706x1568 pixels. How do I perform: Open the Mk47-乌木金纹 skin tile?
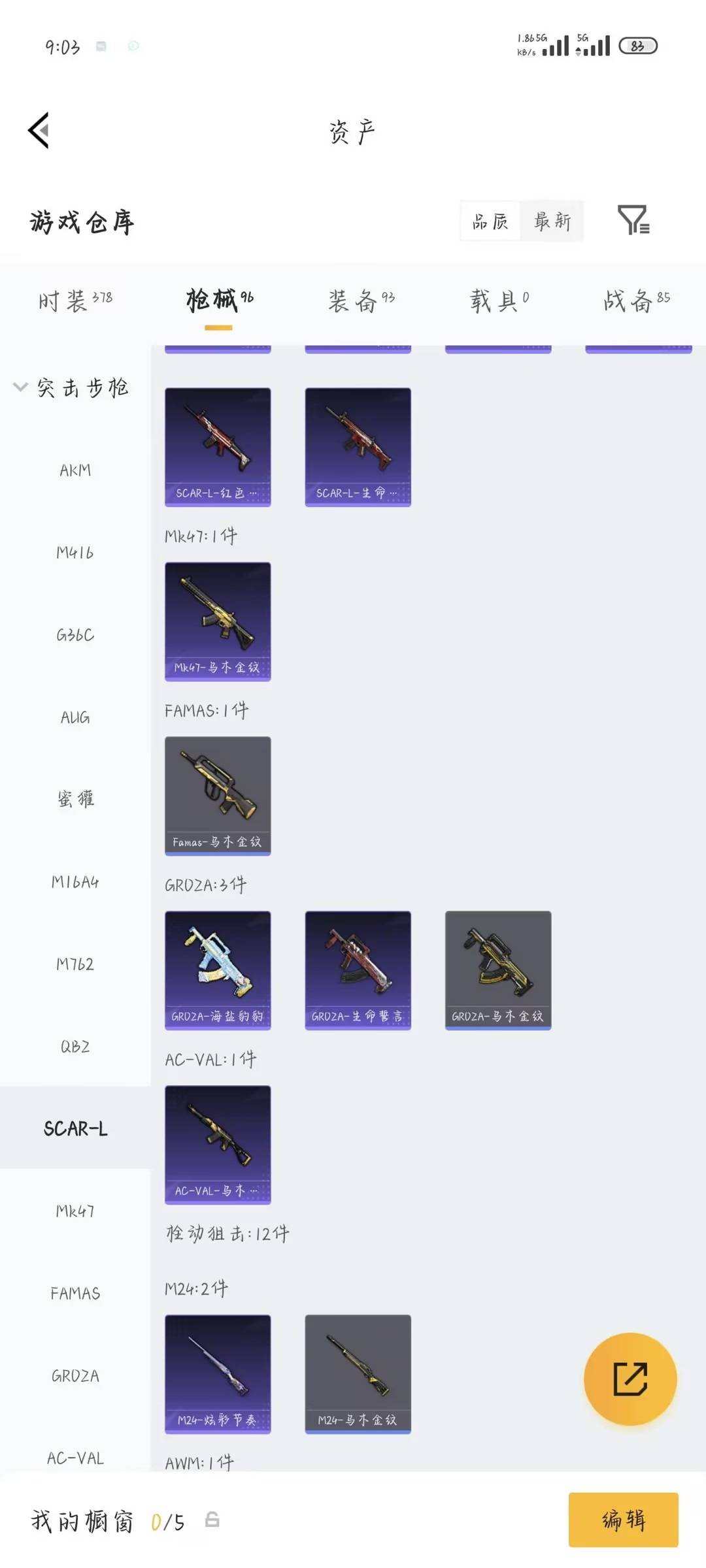(x=218, y=622)
